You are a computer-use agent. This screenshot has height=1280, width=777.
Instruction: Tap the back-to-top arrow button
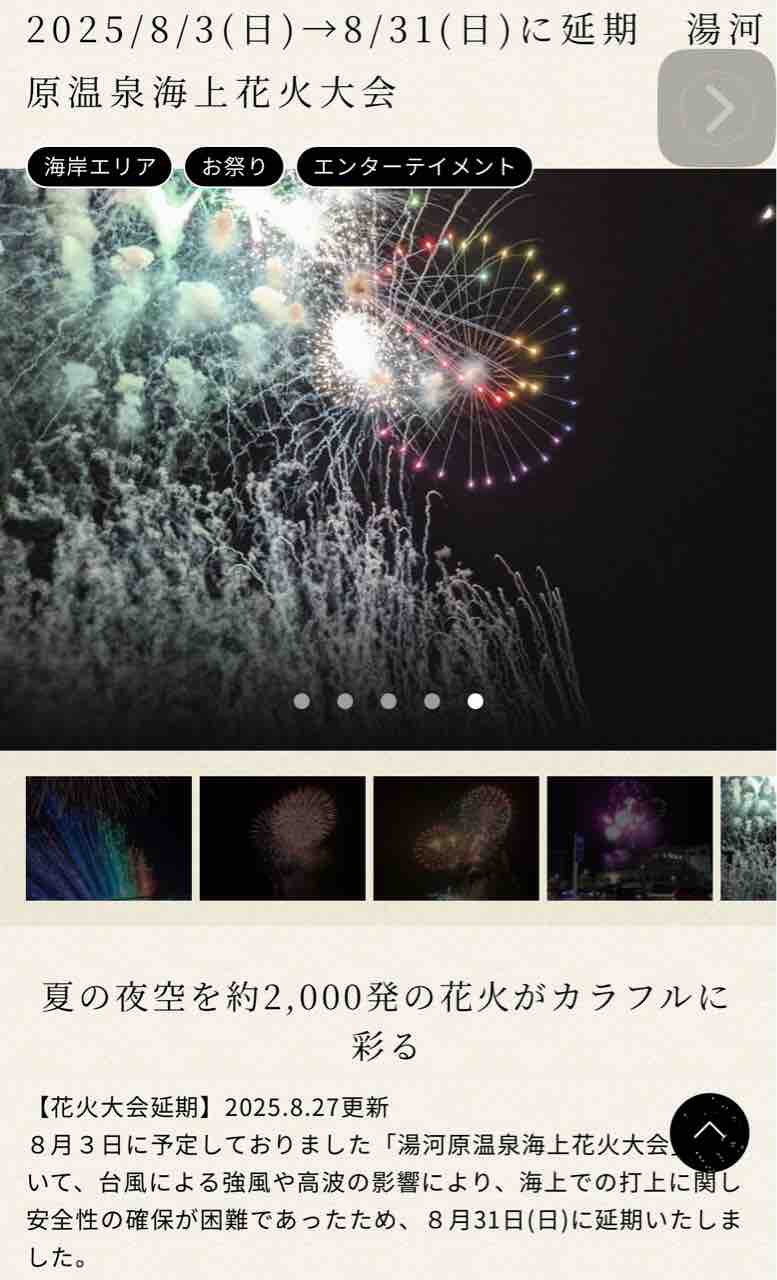pos(709,1132)
